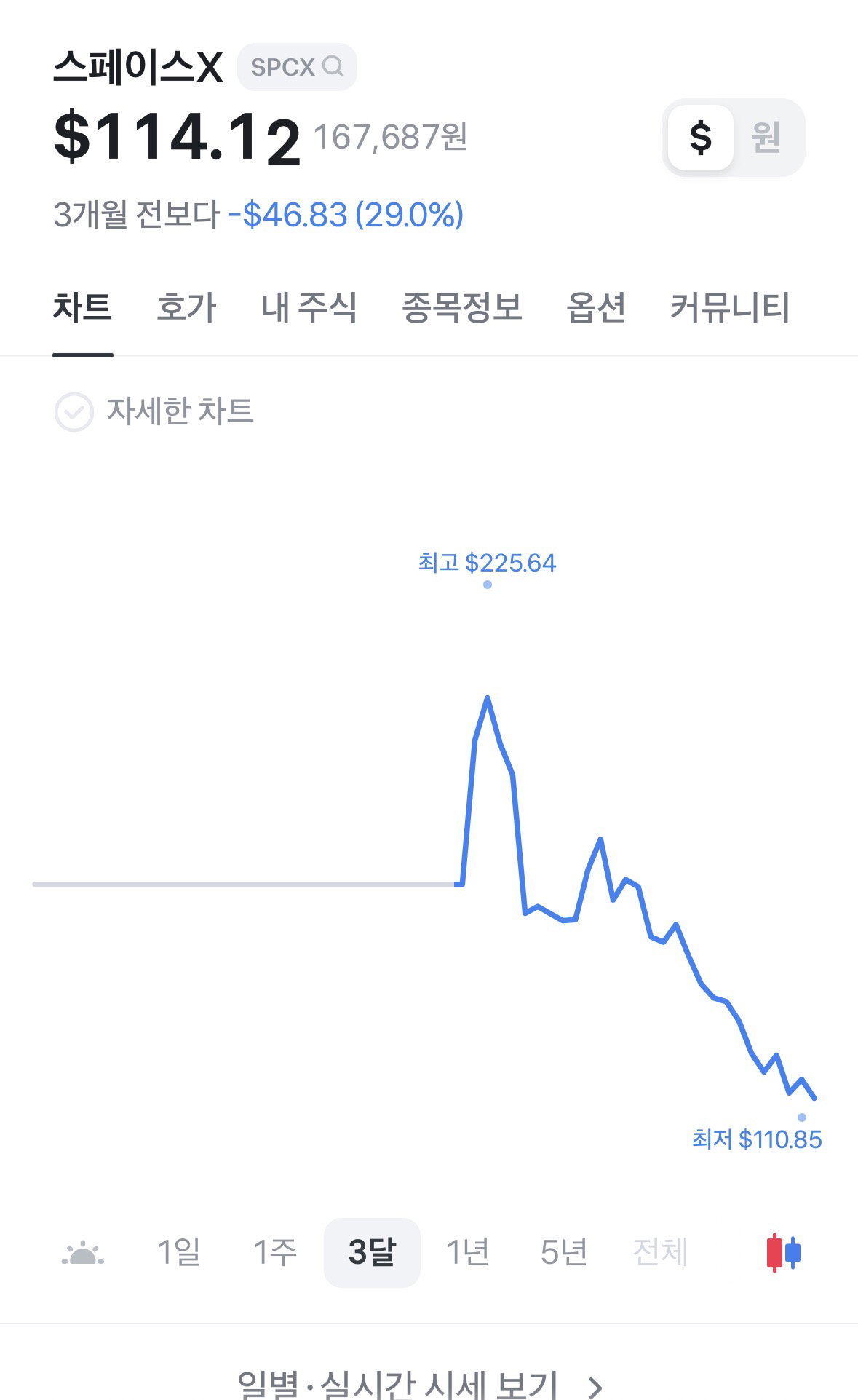The height and width of the screenshot is (1400, 858).
Task: Select the 차트 tab
Action: (x=82, y=307)
